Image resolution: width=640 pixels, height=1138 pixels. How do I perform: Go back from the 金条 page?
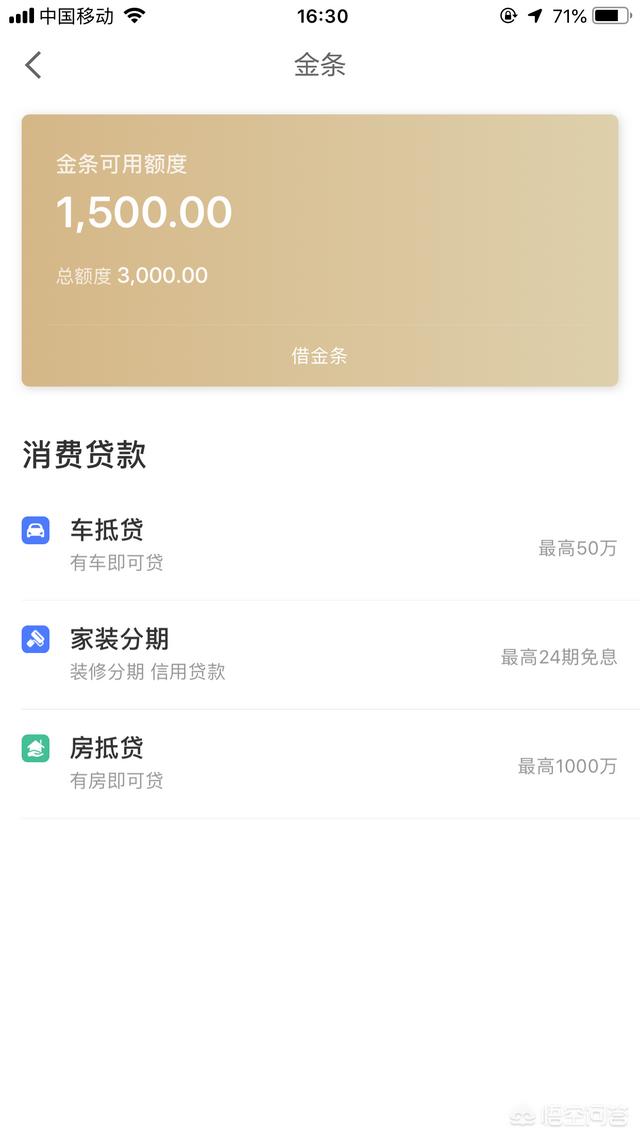[x=33, y=66]
